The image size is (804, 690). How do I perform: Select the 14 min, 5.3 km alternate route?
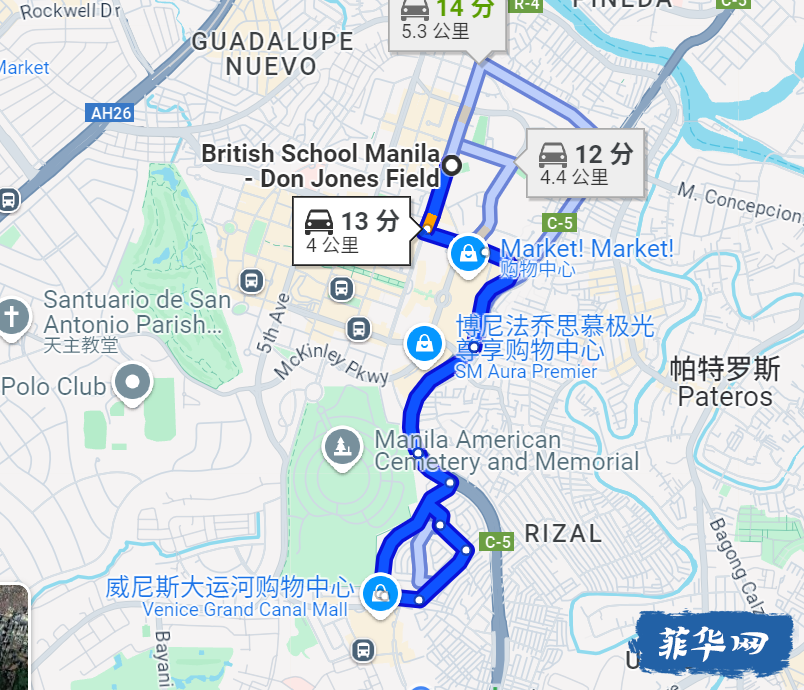(x=446, y=20)
